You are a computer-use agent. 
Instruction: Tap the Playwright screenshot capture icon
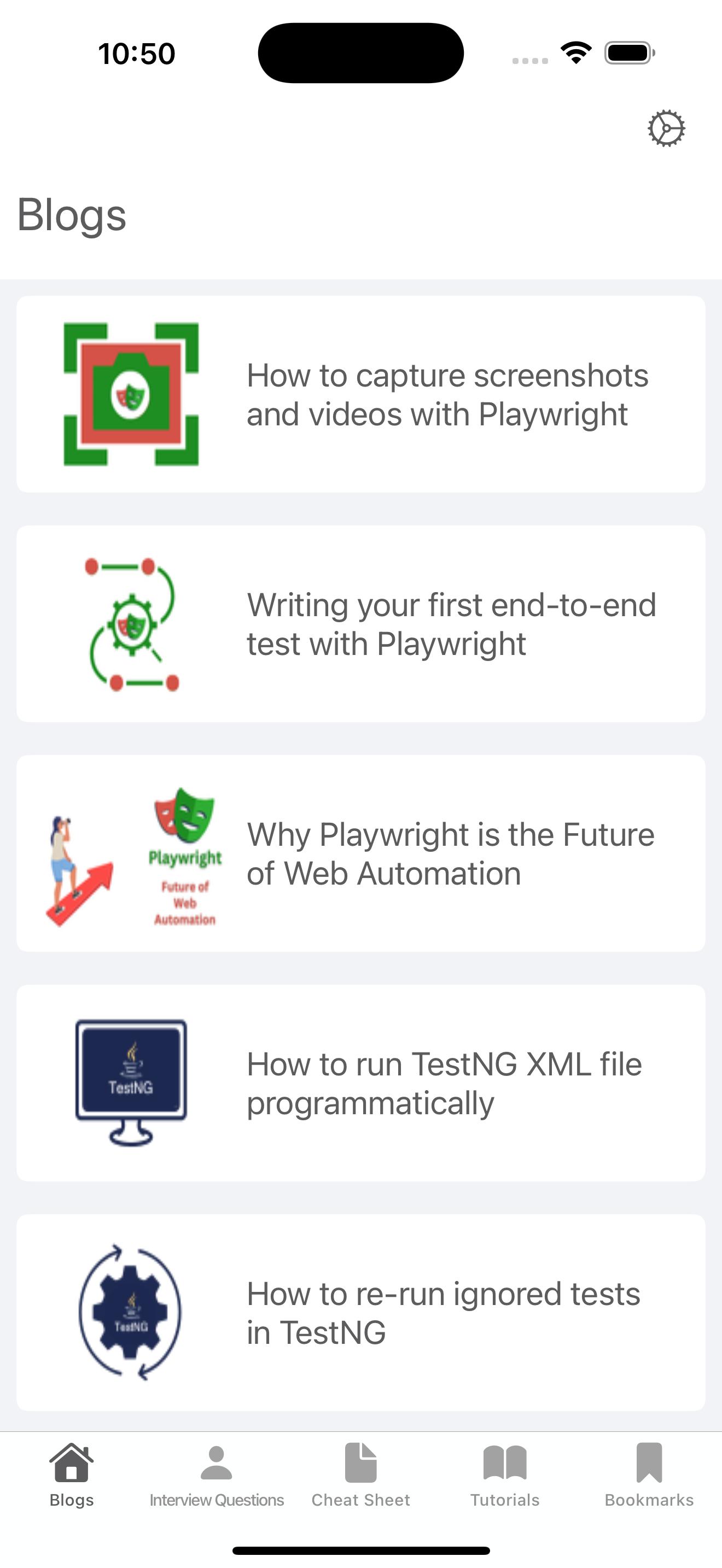[130, 393]
